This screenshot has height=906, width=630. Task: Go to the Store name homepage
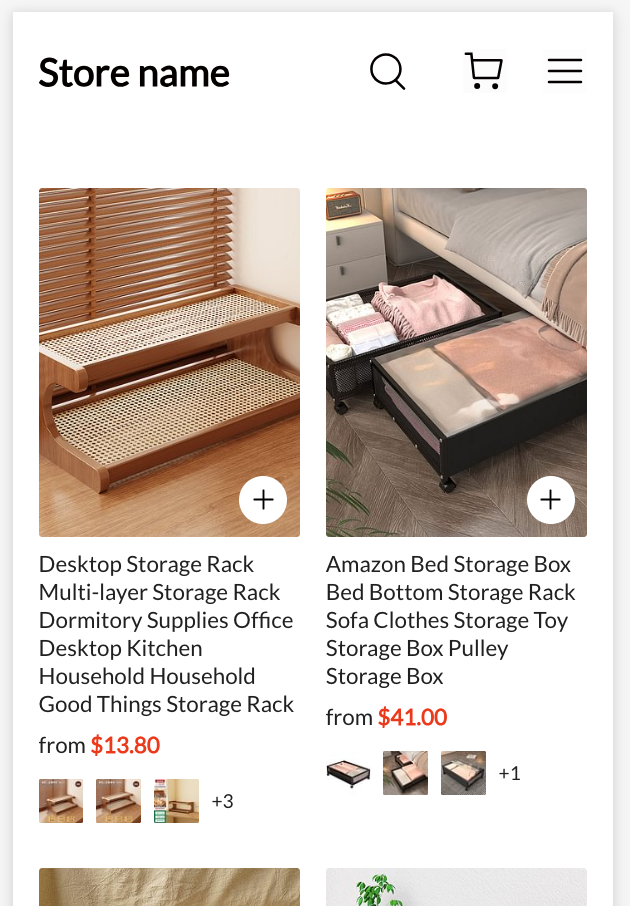pos(134,73)
